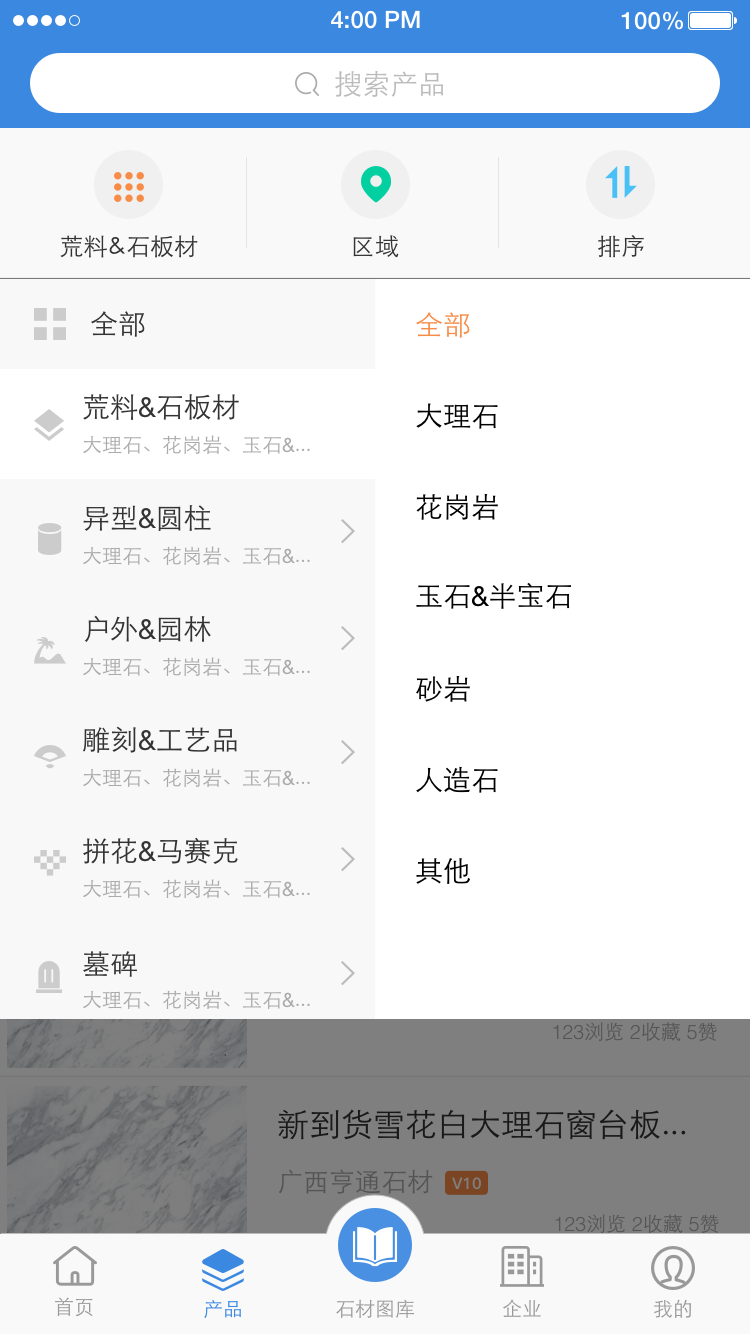Screen dimensions: 750x1334
Task: Expand 雕刻&工艺品 using its arrow
Action: pyautogui.click(x=349, y=751)
